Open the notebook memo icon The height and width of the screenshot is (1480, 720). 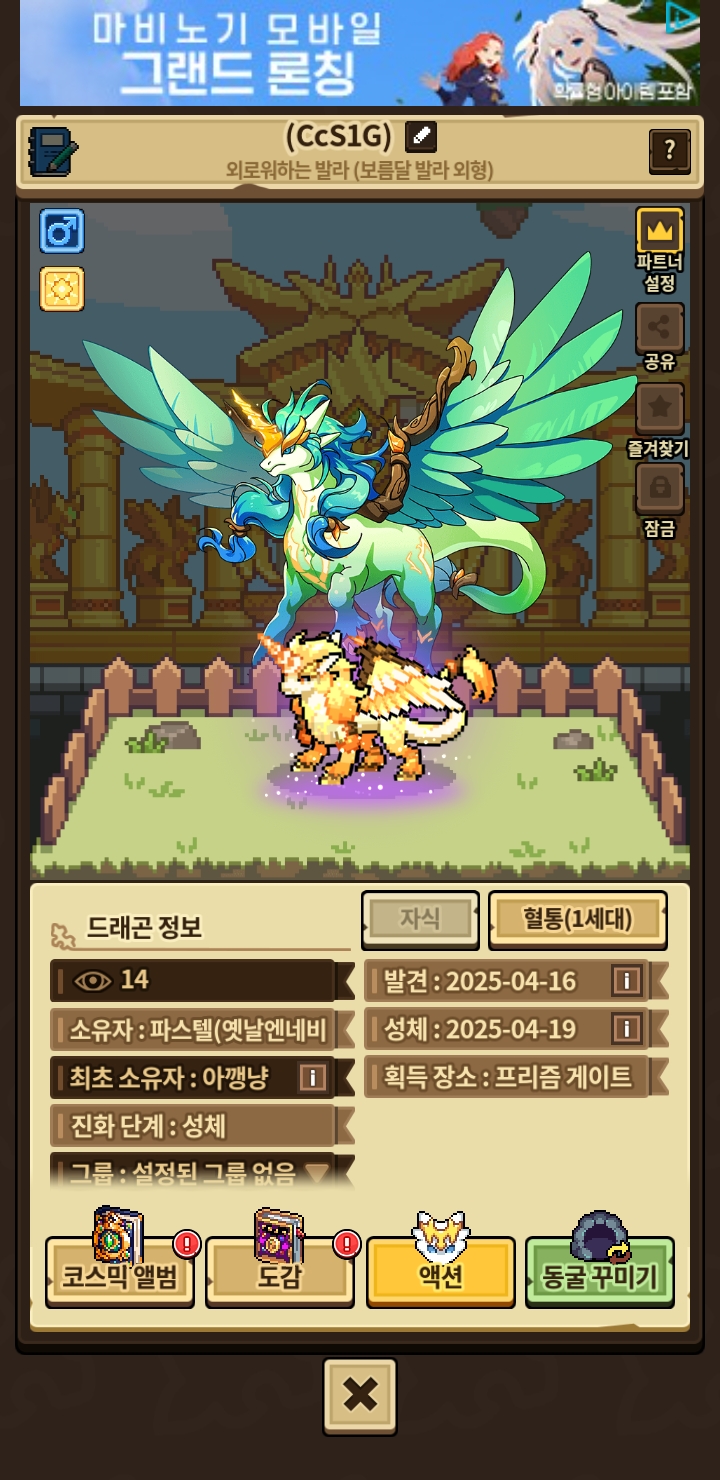[53, 152]
